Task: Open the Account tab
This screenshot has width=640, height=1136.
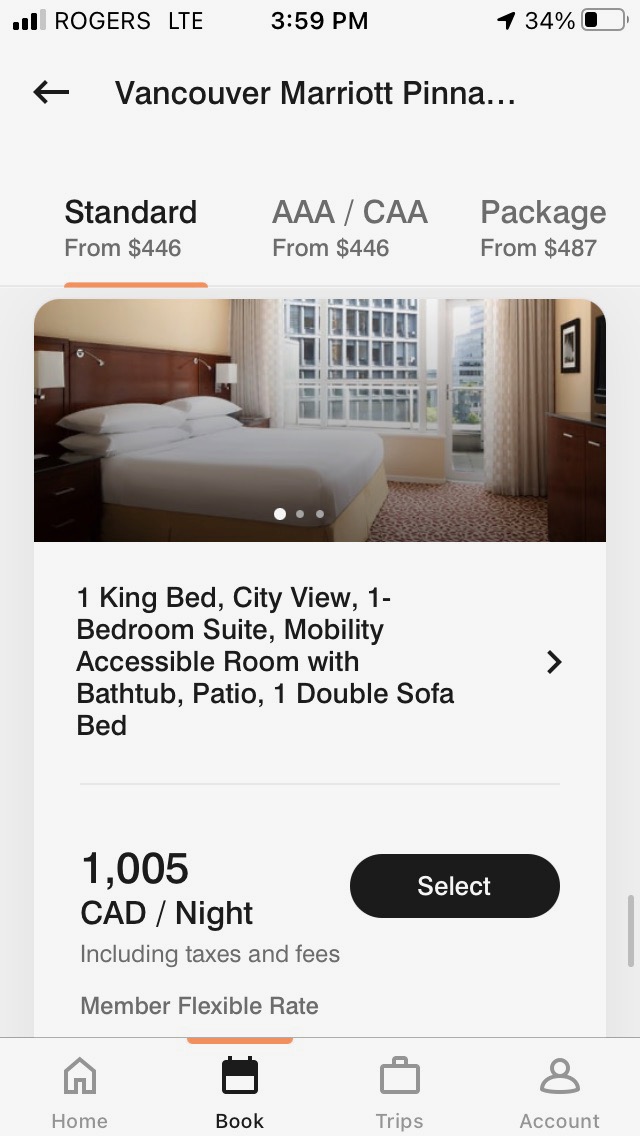Action: tap(559, 1090)
